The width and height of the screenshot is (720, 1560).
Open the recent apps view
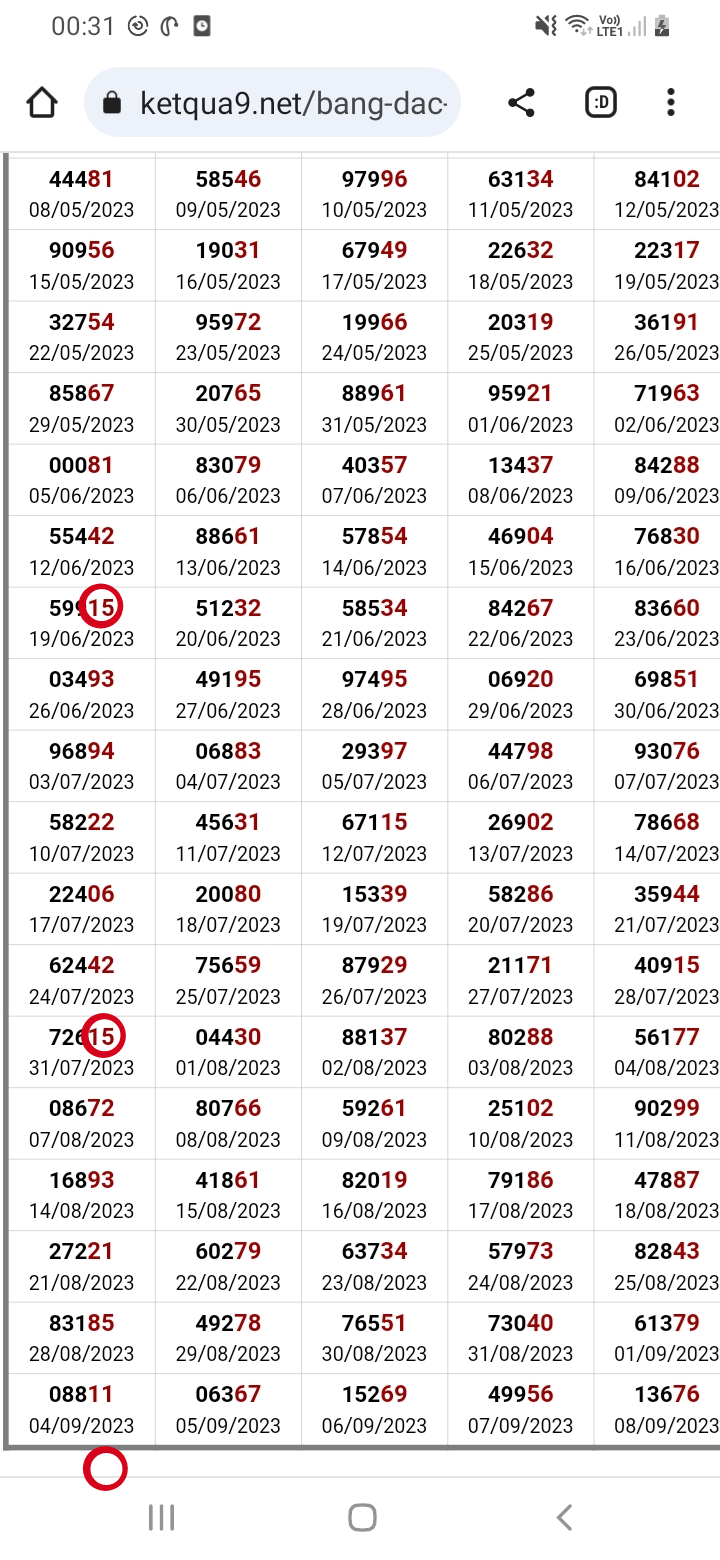click(161, 1517)
